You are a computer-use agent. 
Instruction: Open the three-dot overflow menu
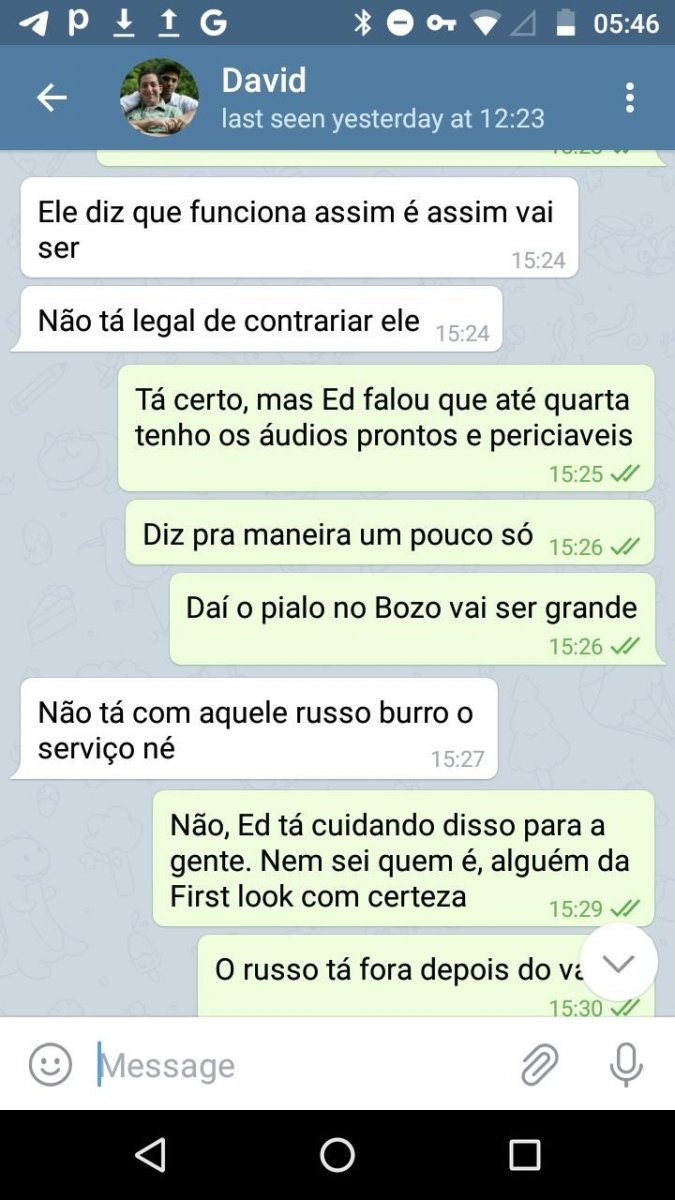629,97
